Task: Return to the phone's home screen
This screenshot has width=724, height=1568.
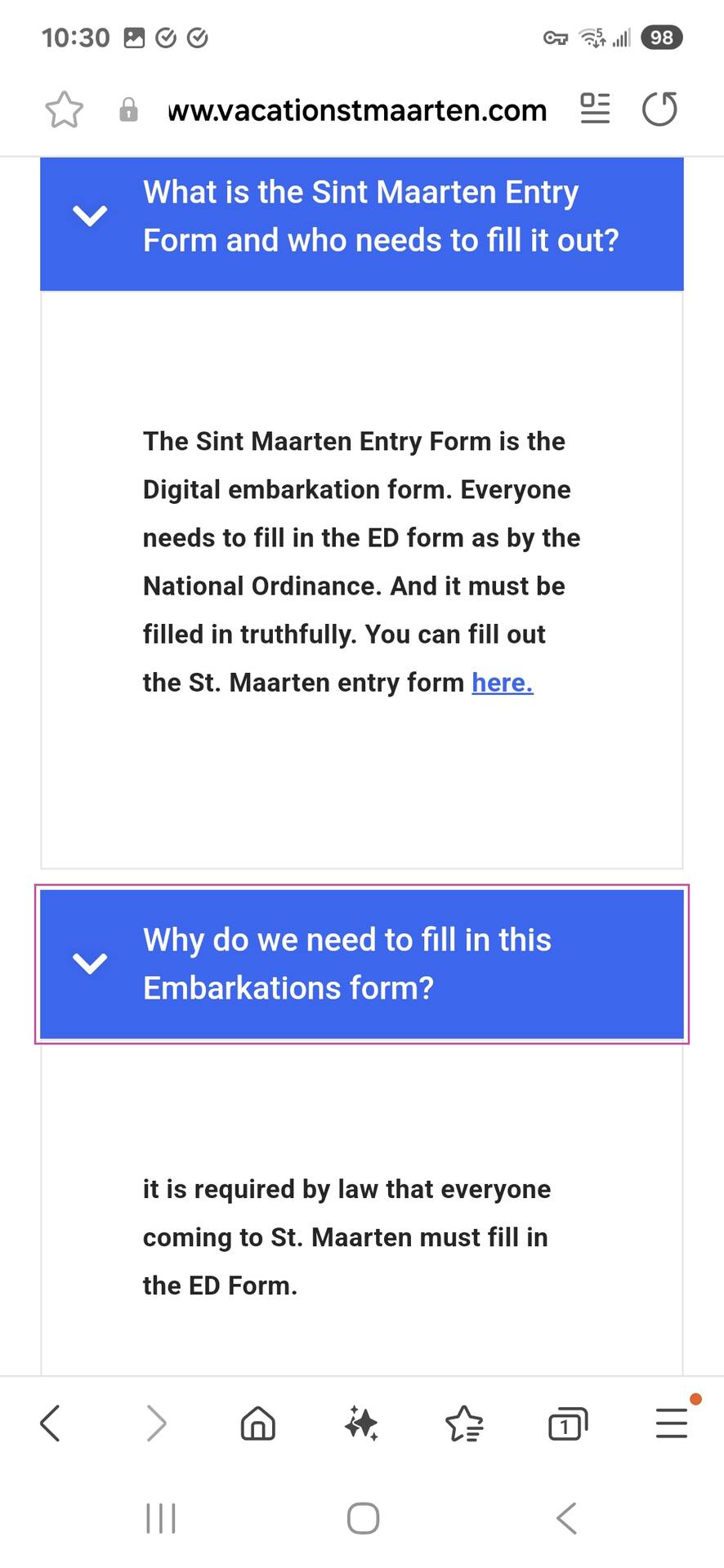Action: point(363,1518)
